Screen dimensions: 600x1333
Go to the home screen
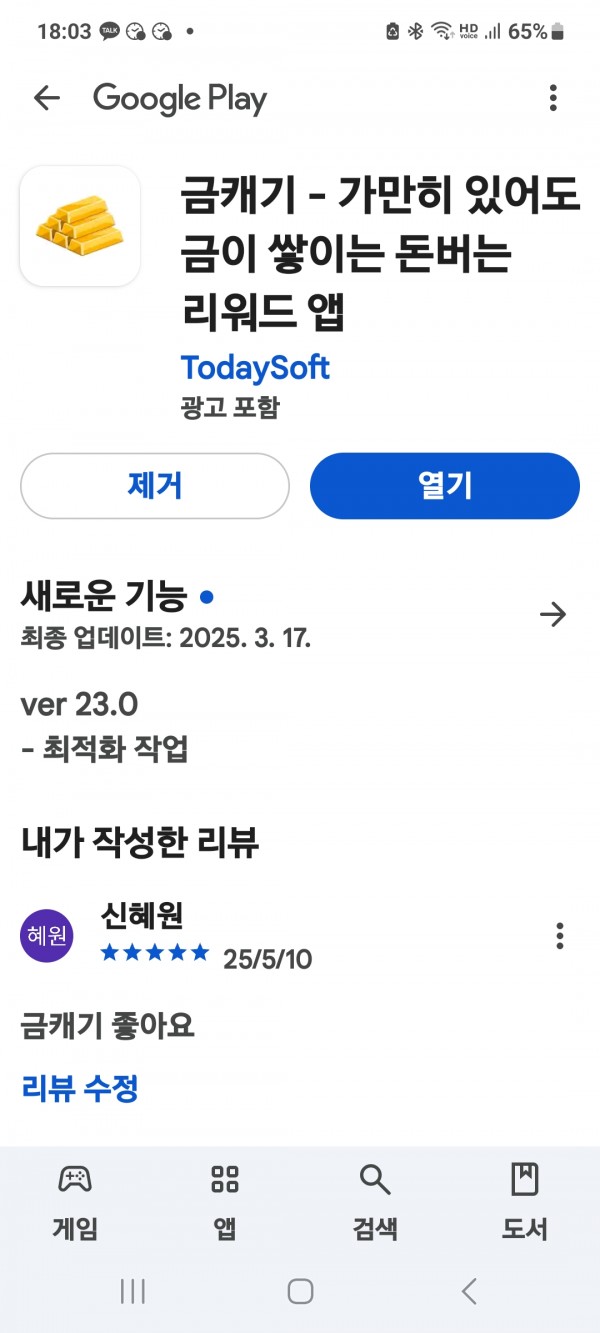300,1291
